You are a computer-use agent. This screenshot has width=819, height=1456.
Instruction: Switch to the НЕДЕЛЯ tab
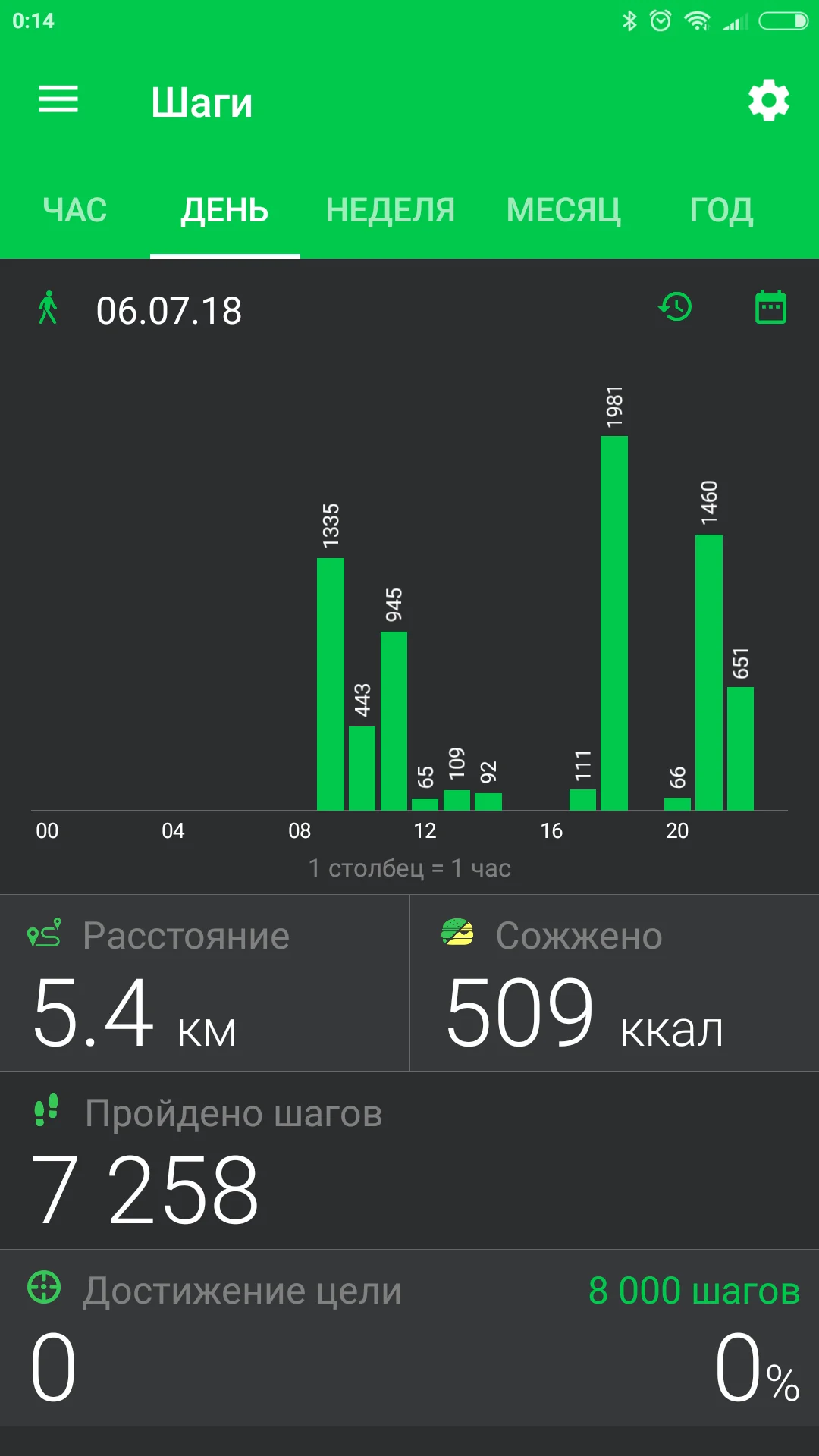coord(391,210)
